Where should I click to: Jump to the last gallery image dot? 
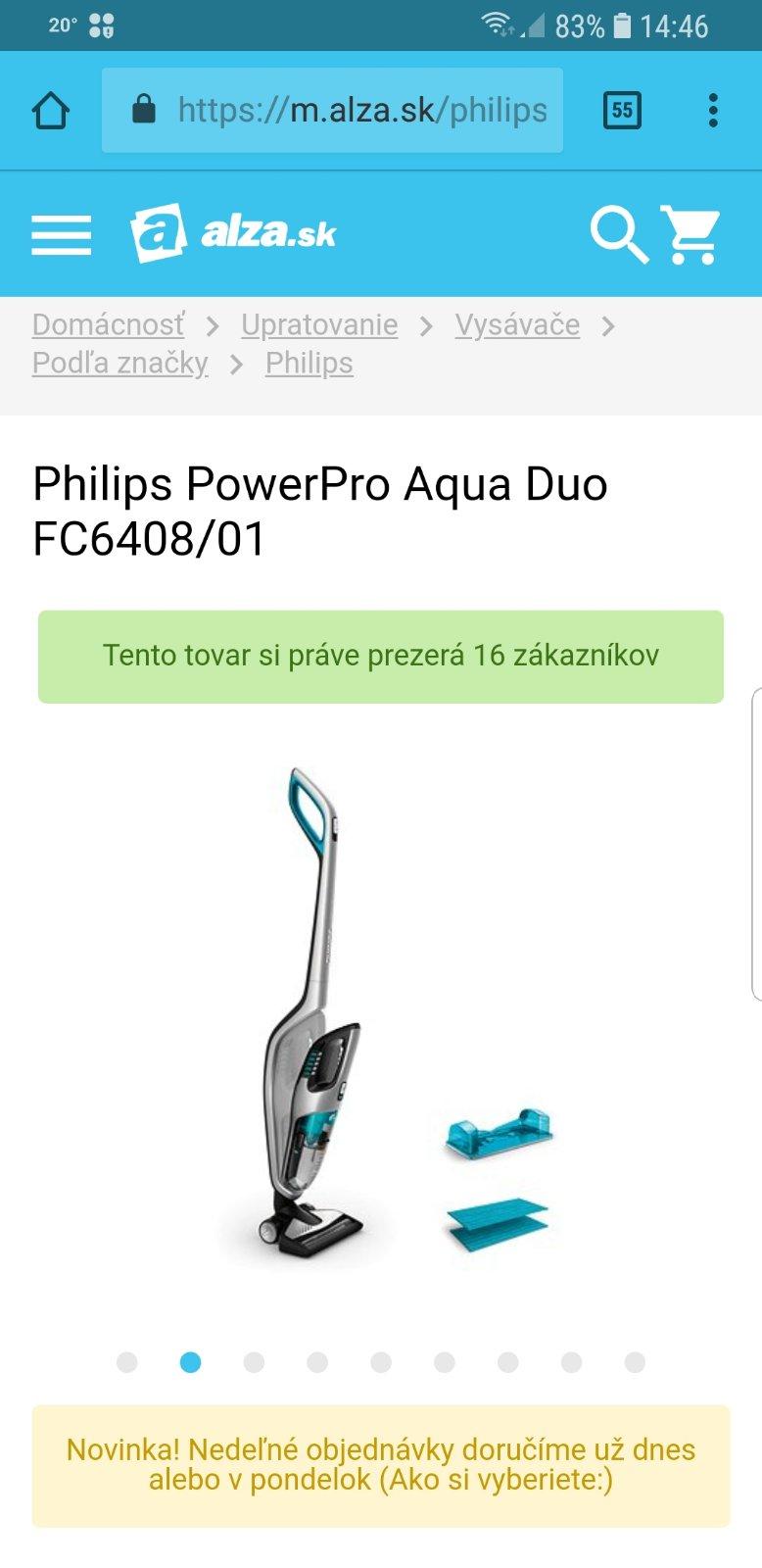pyautogui.click(x=635, y=1362)
